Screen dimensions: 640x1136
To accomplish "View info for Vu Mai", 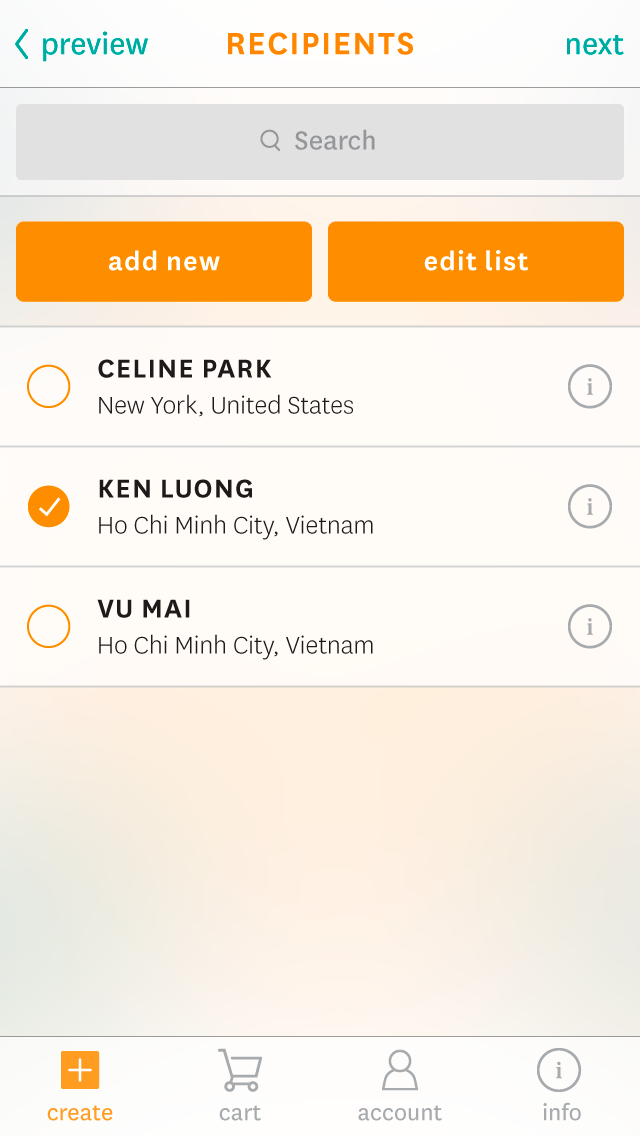I will (590, 627).
